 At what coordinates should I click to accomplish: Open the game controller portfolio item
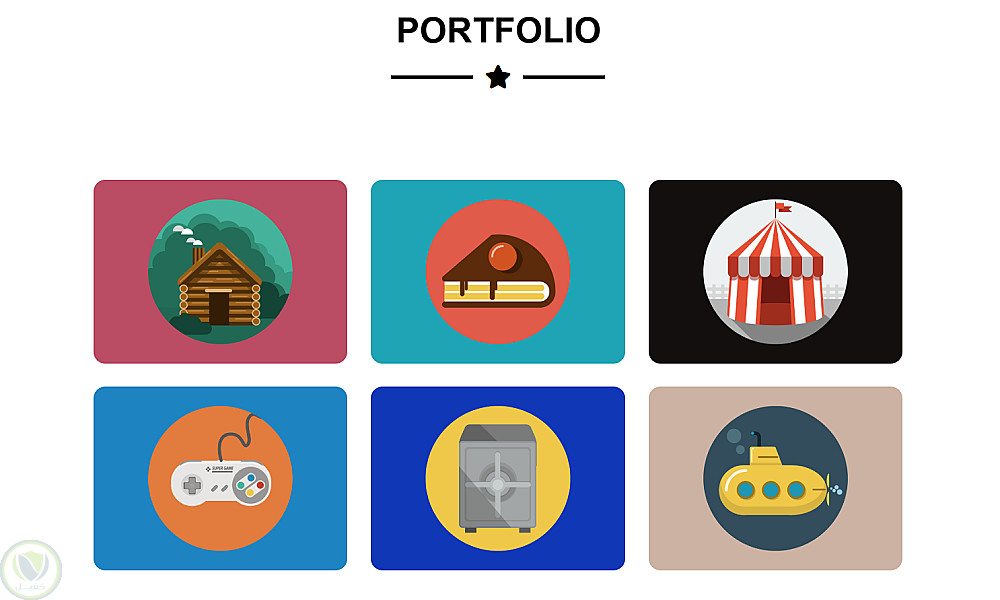click(x=220, y=478)
